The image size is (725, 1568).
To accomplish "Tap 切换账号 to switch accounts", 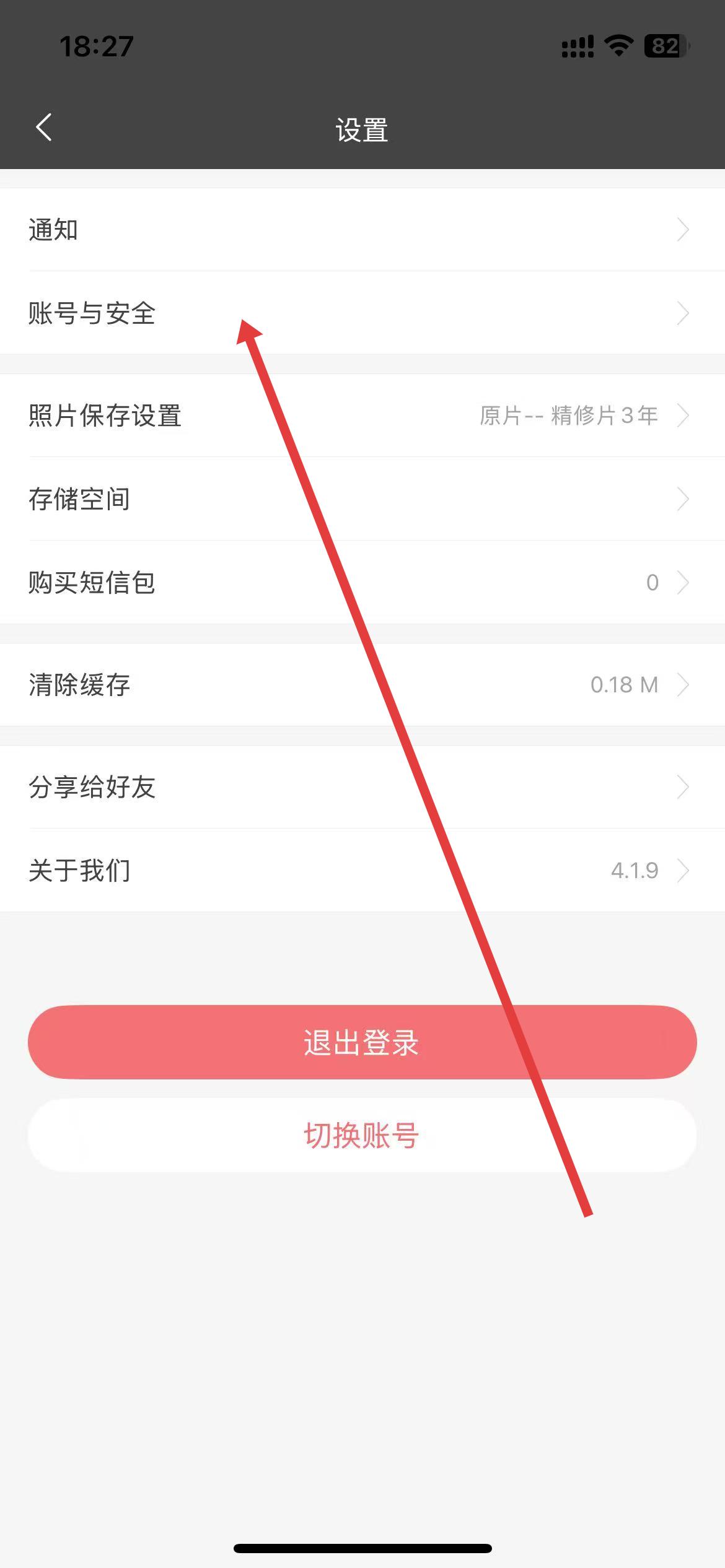I will (x=362, y=1135).
